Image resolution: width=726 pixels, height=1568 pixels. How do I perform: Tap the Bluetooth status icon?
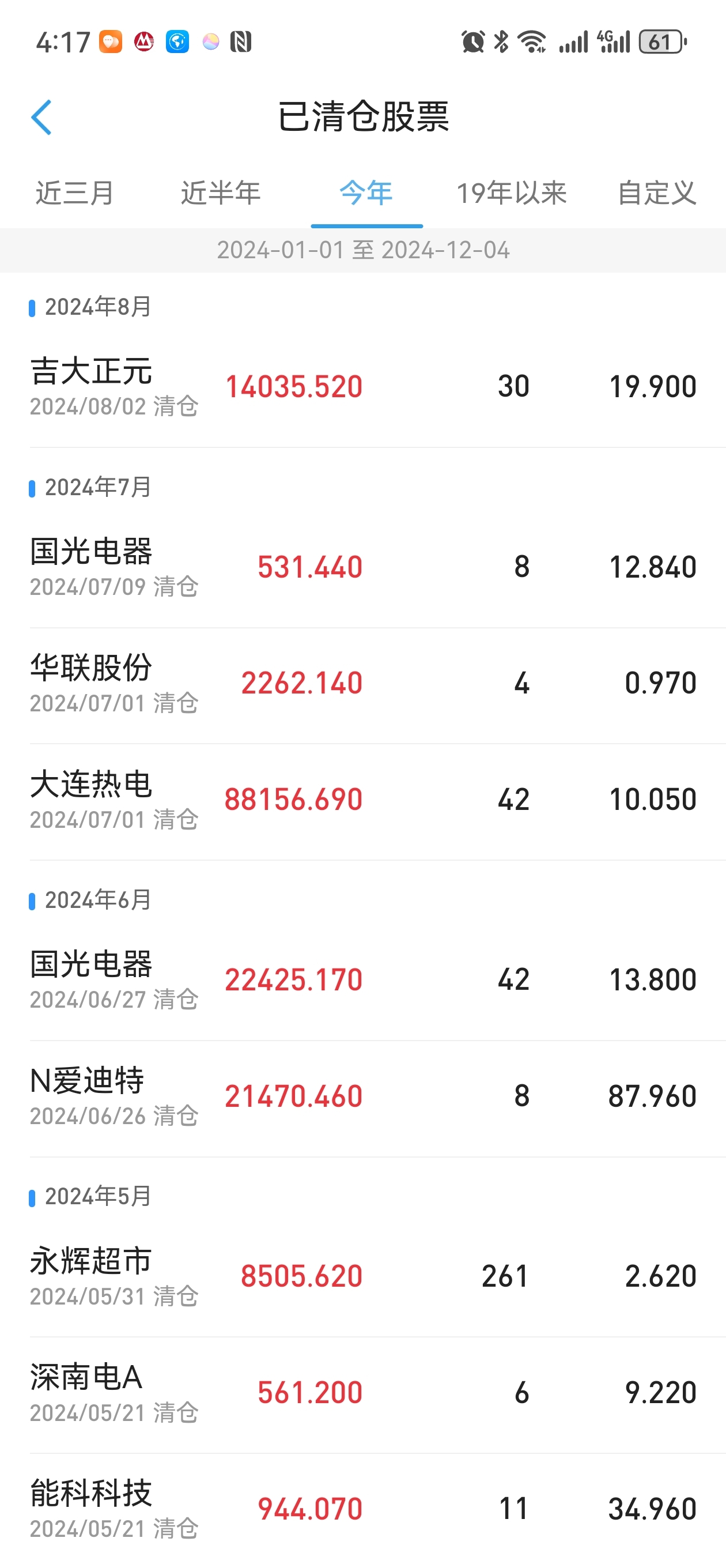[x=501, y=41]
